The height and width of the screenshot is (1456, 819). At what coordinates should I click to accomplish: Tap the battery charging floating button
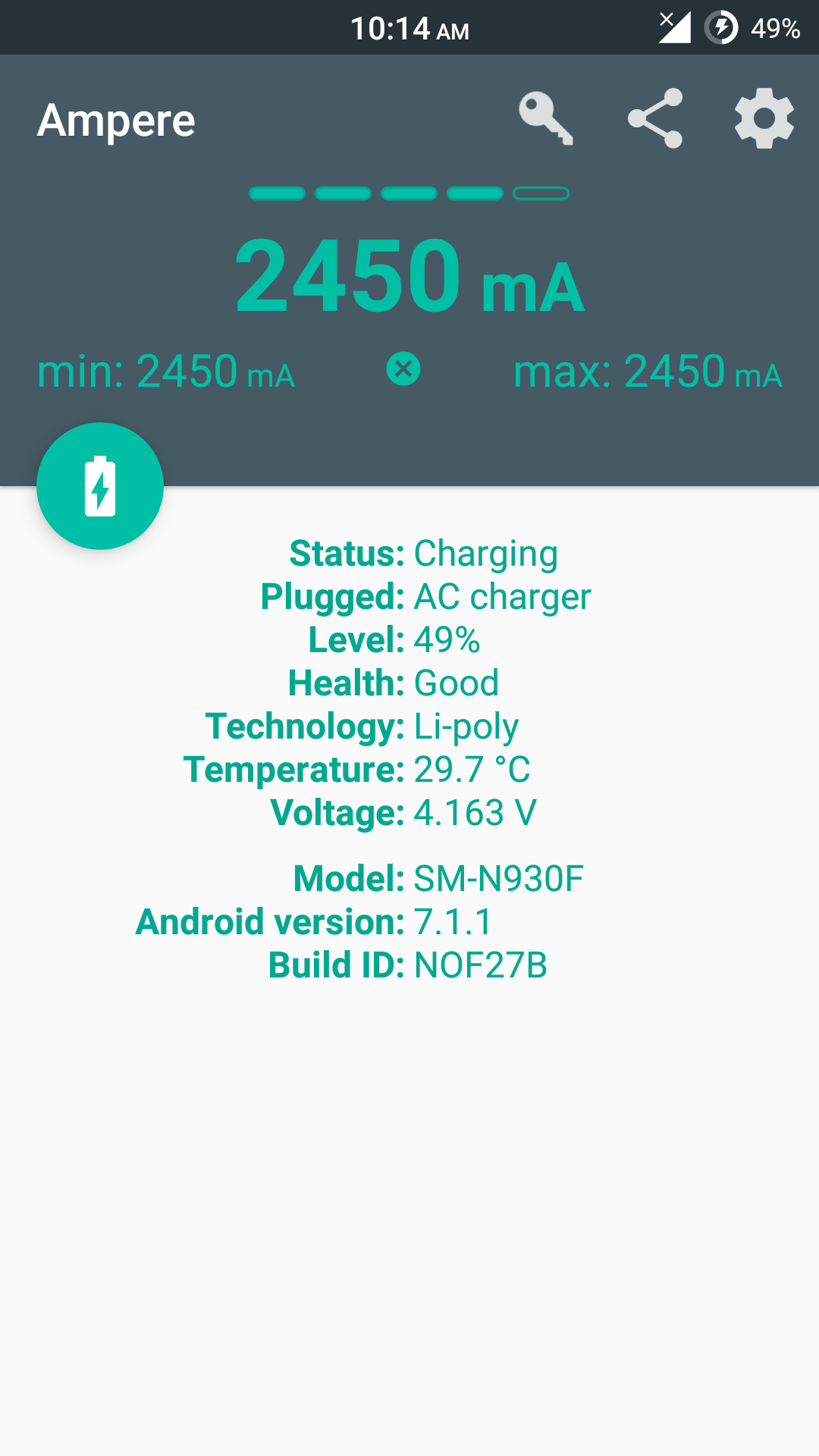100,486
